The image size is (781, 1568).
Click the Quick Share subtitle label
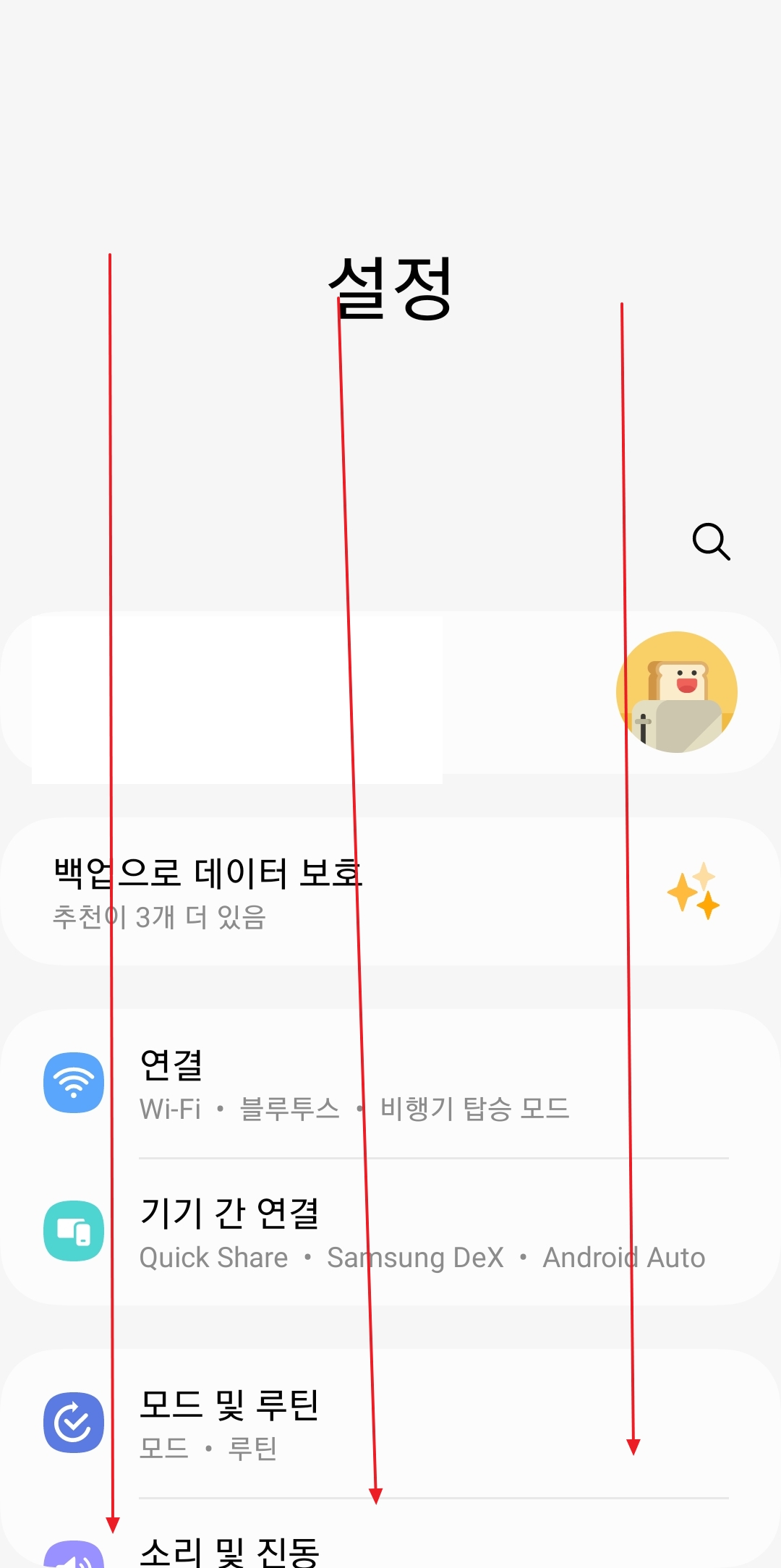(x=213, y=1258)
